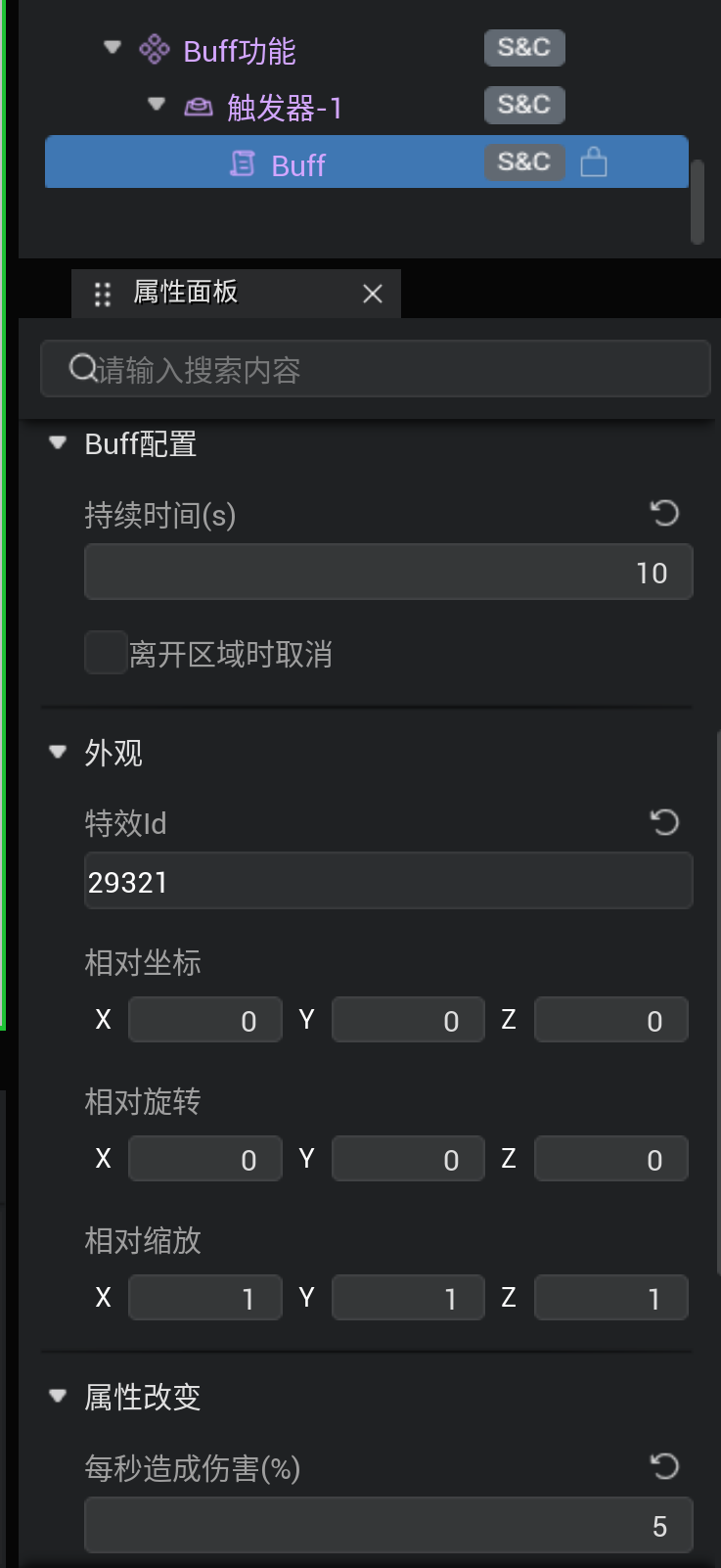Reset the 持续时间(s) value
This screenshot has height=1568, width=721.
click(664, 513)
